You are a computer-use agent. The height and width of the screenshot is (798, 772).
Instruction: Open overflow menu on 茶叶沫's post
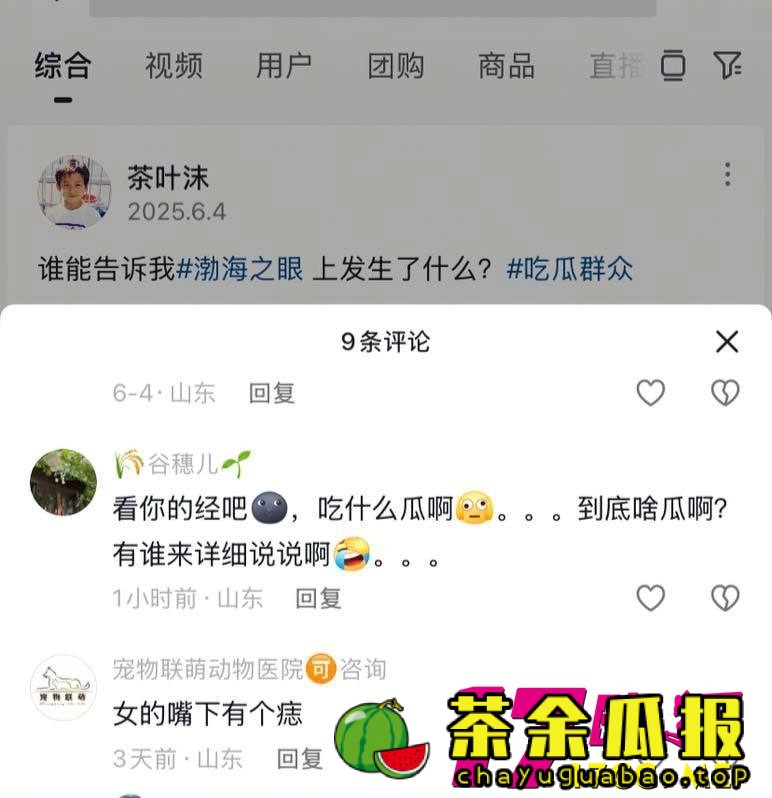727,176
